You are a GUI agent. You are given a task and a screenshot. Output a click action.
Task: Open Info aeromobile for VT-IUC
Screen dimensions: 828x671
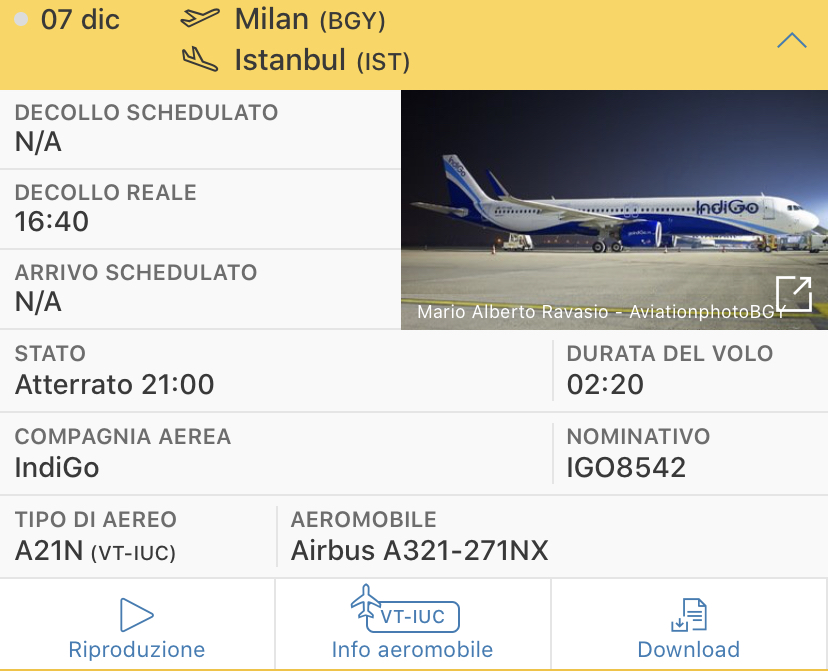(x=412, y=627)
